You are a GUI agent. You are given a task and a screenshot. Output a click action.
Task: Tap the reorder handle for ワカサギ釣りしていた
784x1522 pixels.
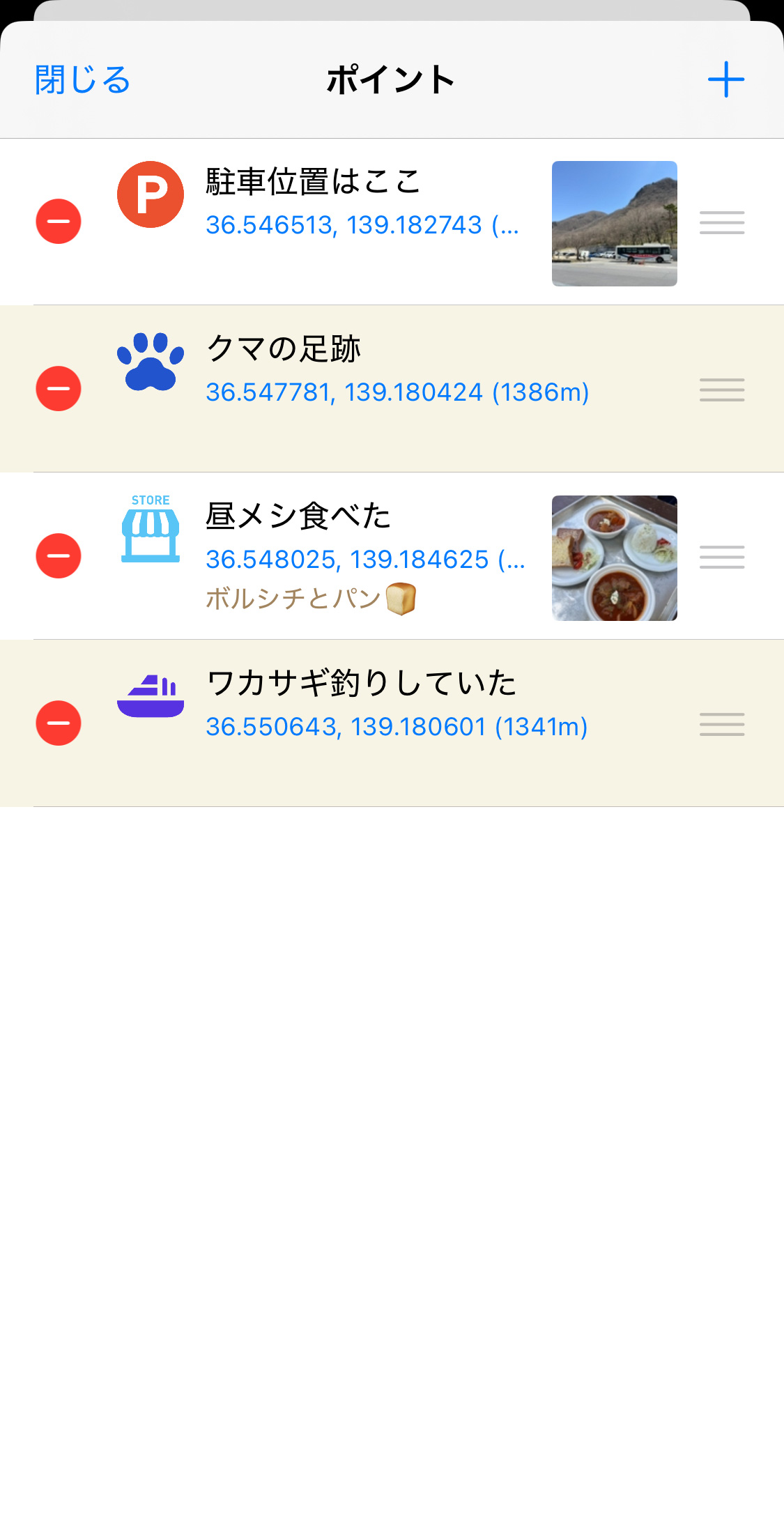[722, 724]
